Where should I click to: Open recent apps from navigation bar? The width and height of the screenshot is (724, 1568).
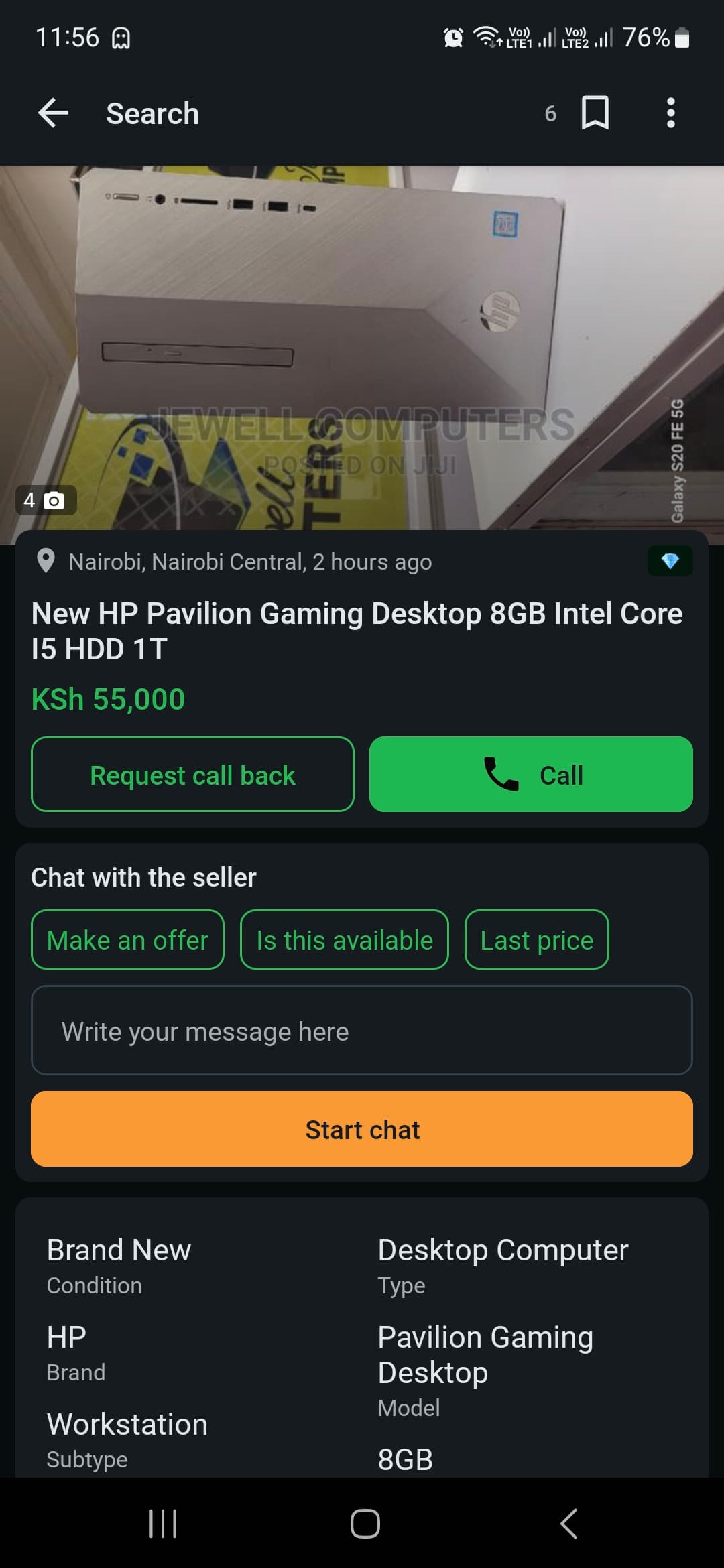coord(163,1523)
